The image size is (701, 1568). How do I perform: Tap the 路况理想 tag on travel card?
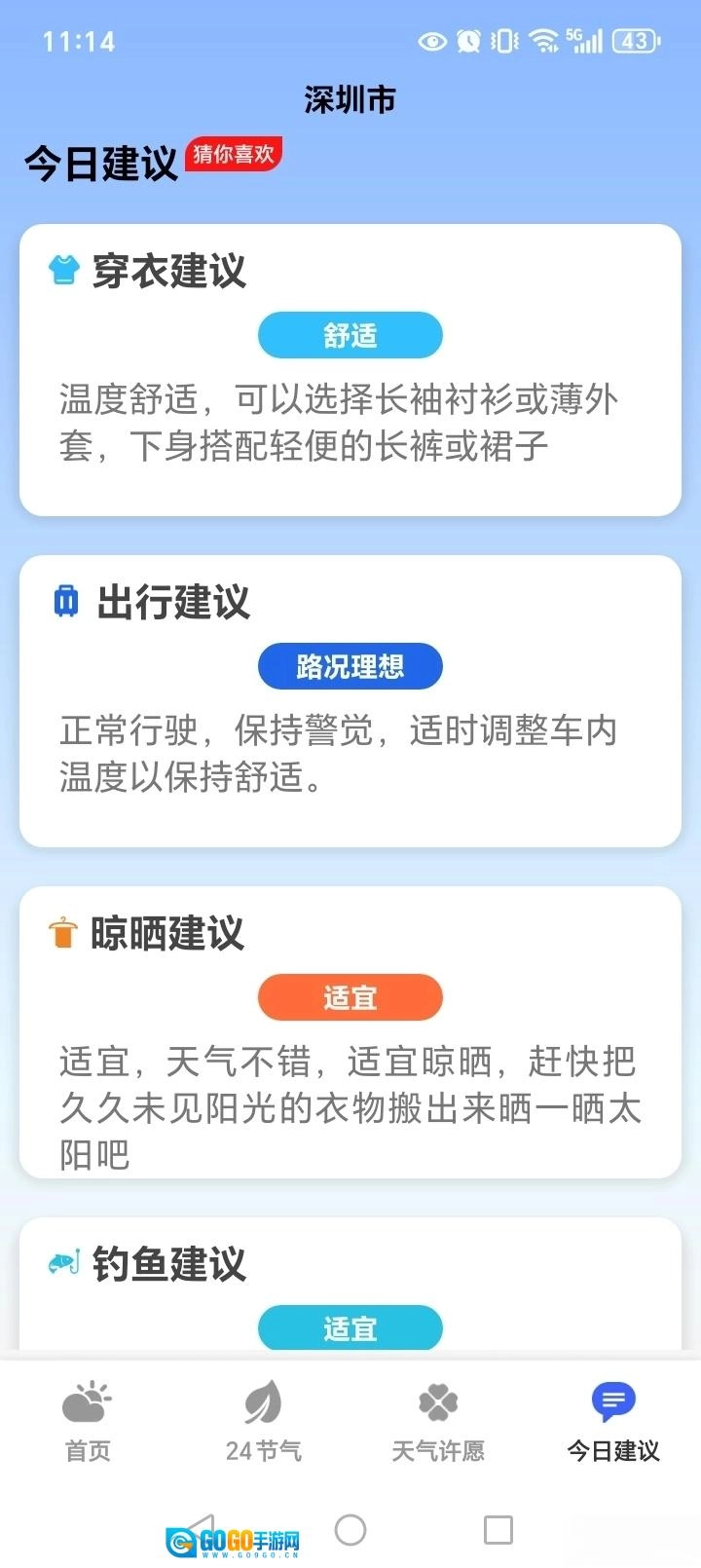pos(350,665)
